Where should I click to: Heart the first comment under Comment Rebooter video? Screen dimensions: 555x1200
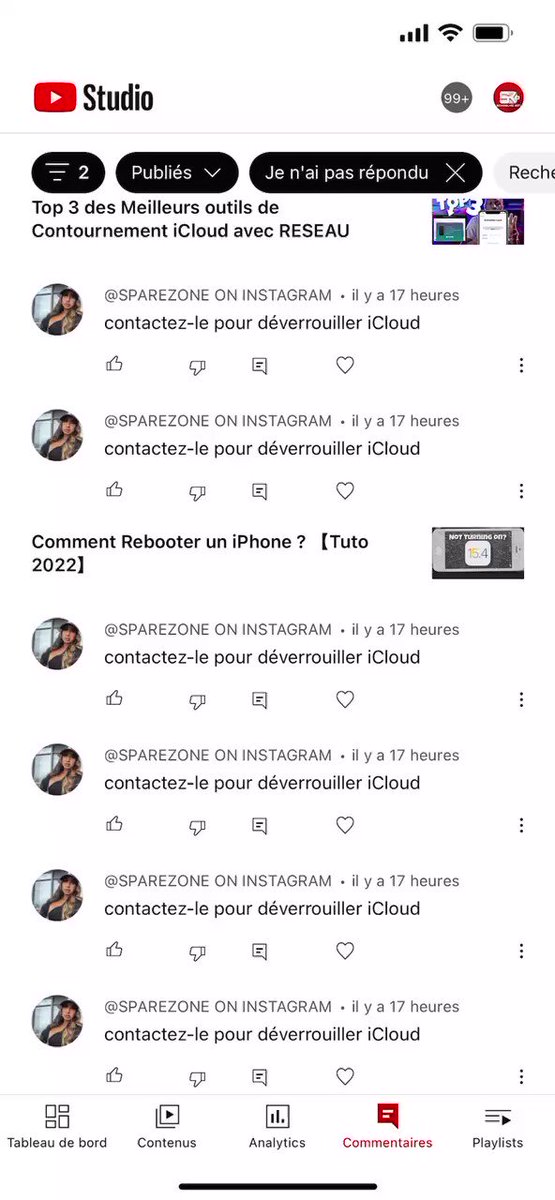(x=345, y=700)
